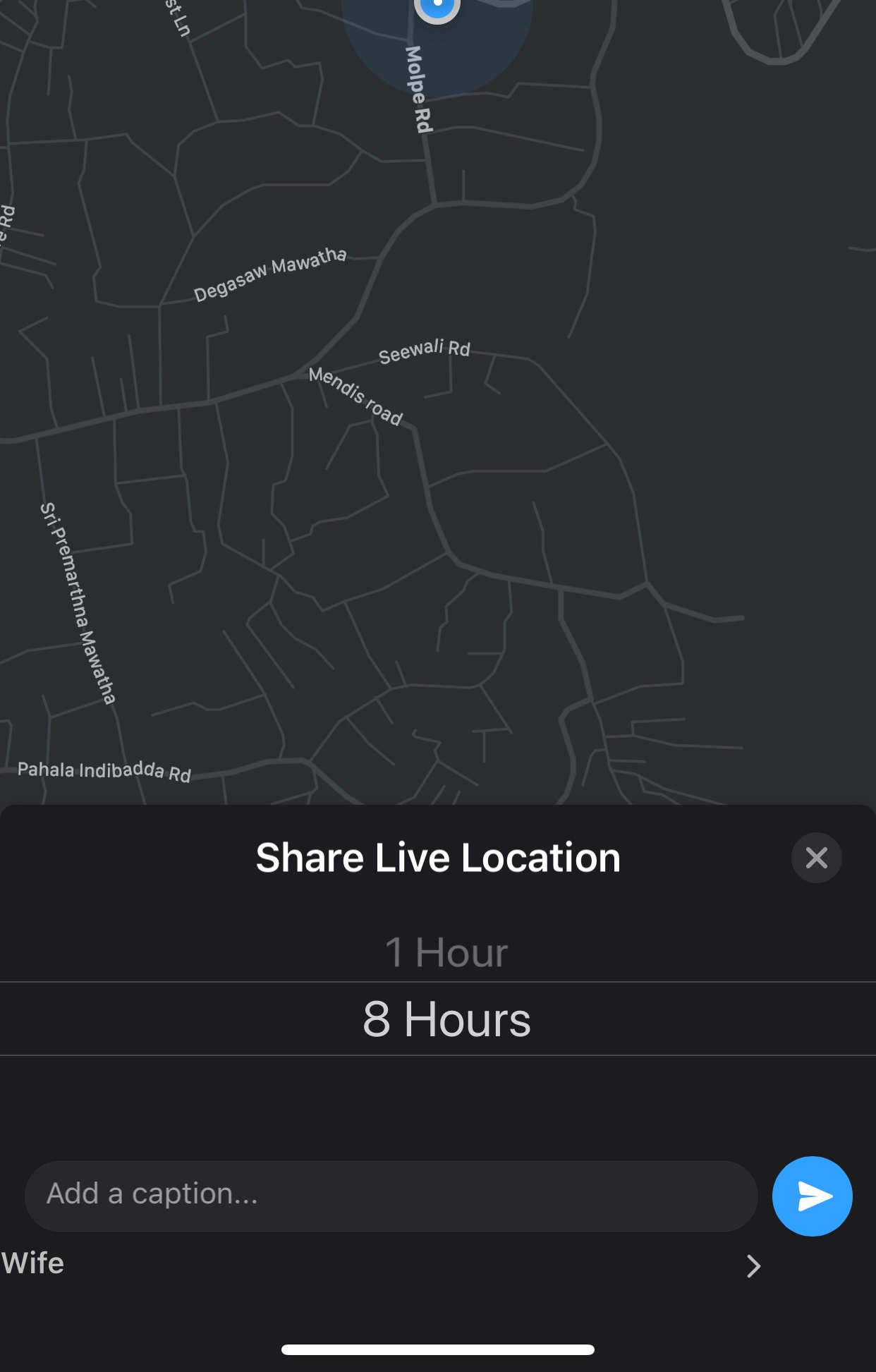Send live location with the blue arrow
The width and height of the screenshot is (876, 1372).
click(x=812, y=1196)
